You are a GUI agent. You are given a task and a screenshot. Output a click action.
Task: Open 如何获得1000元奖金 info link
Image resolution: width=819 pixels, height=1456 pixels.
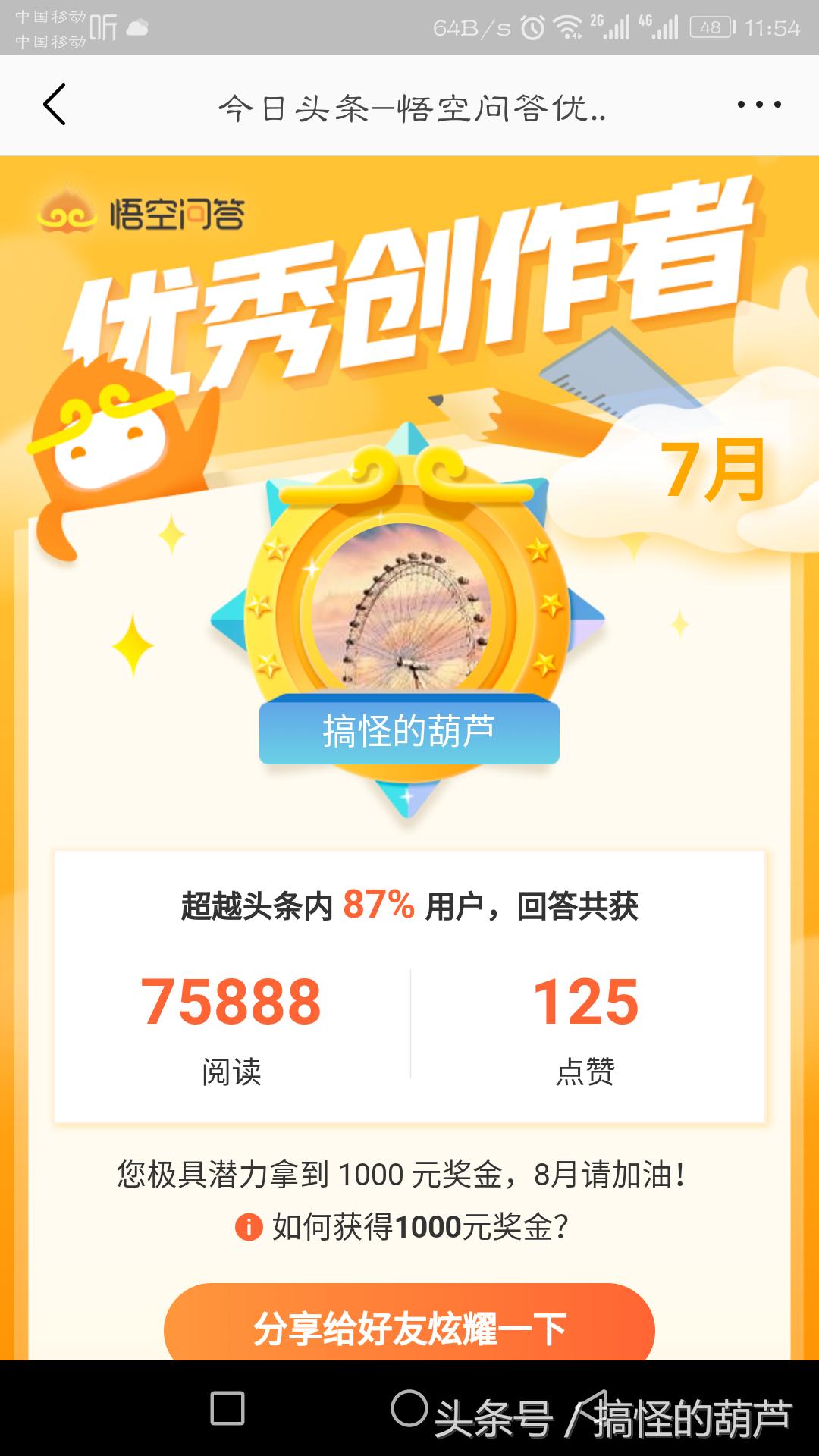pyautogui.click(x=402, y=1227)
